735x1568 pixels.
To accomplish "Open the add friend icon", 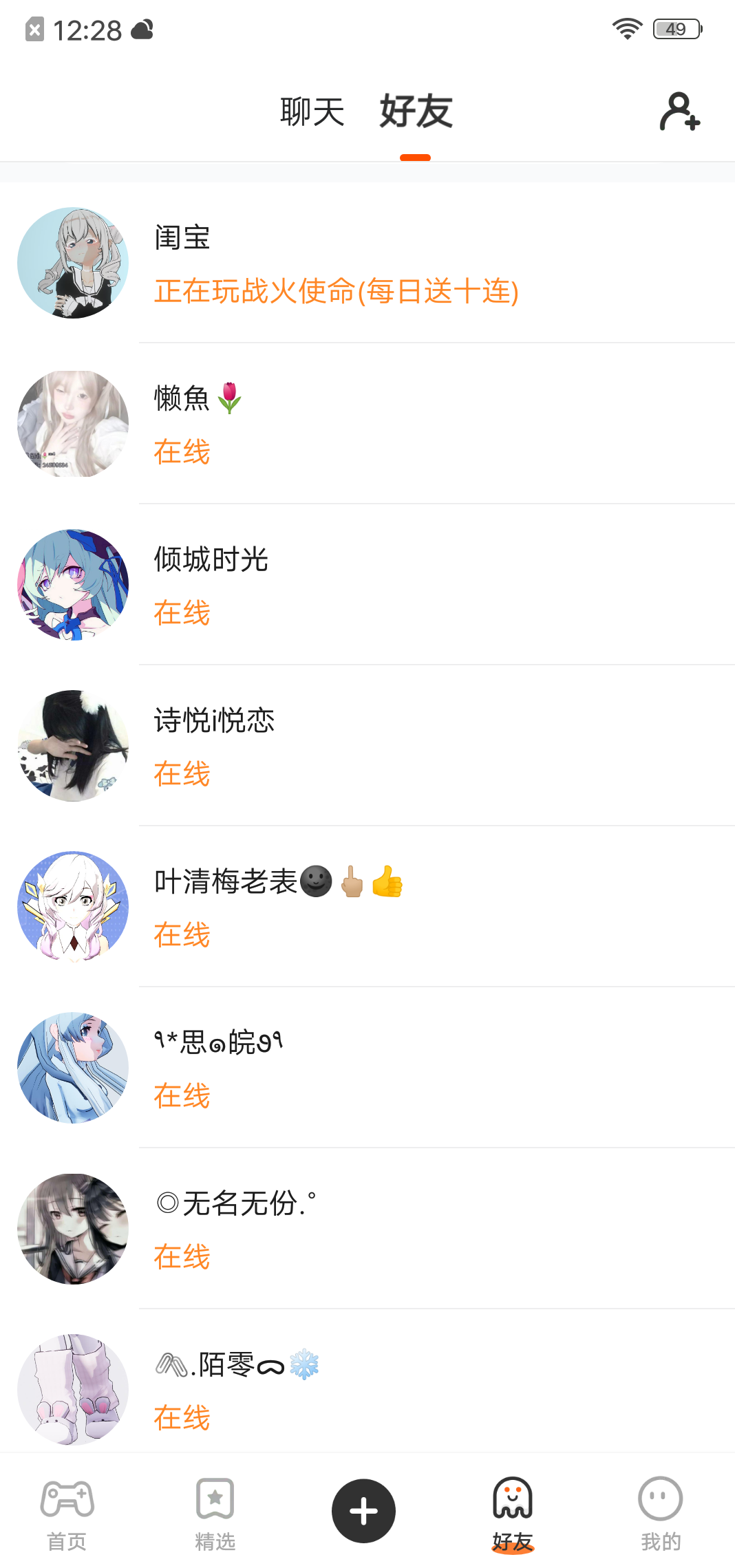I will (680, 111).
